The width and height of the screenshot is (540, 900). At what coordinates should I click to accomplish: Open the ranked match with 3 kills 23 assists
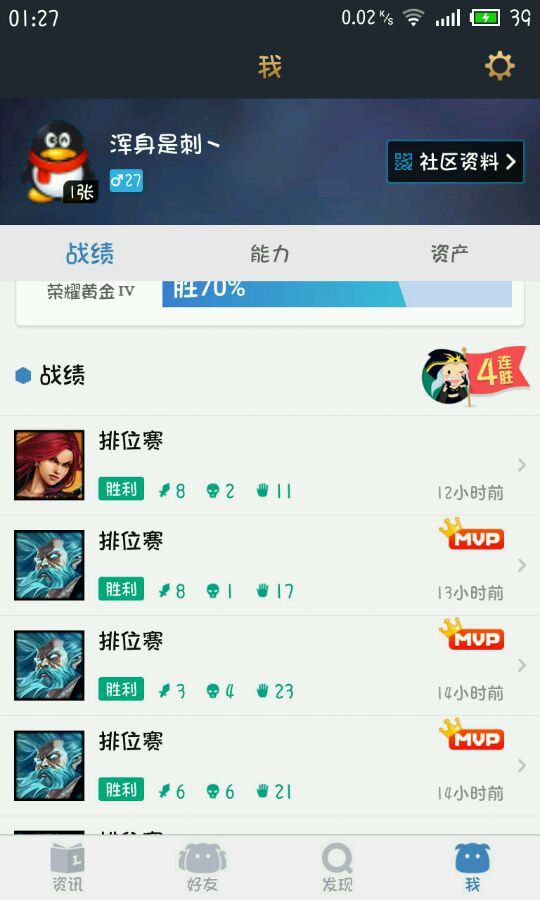270,665
